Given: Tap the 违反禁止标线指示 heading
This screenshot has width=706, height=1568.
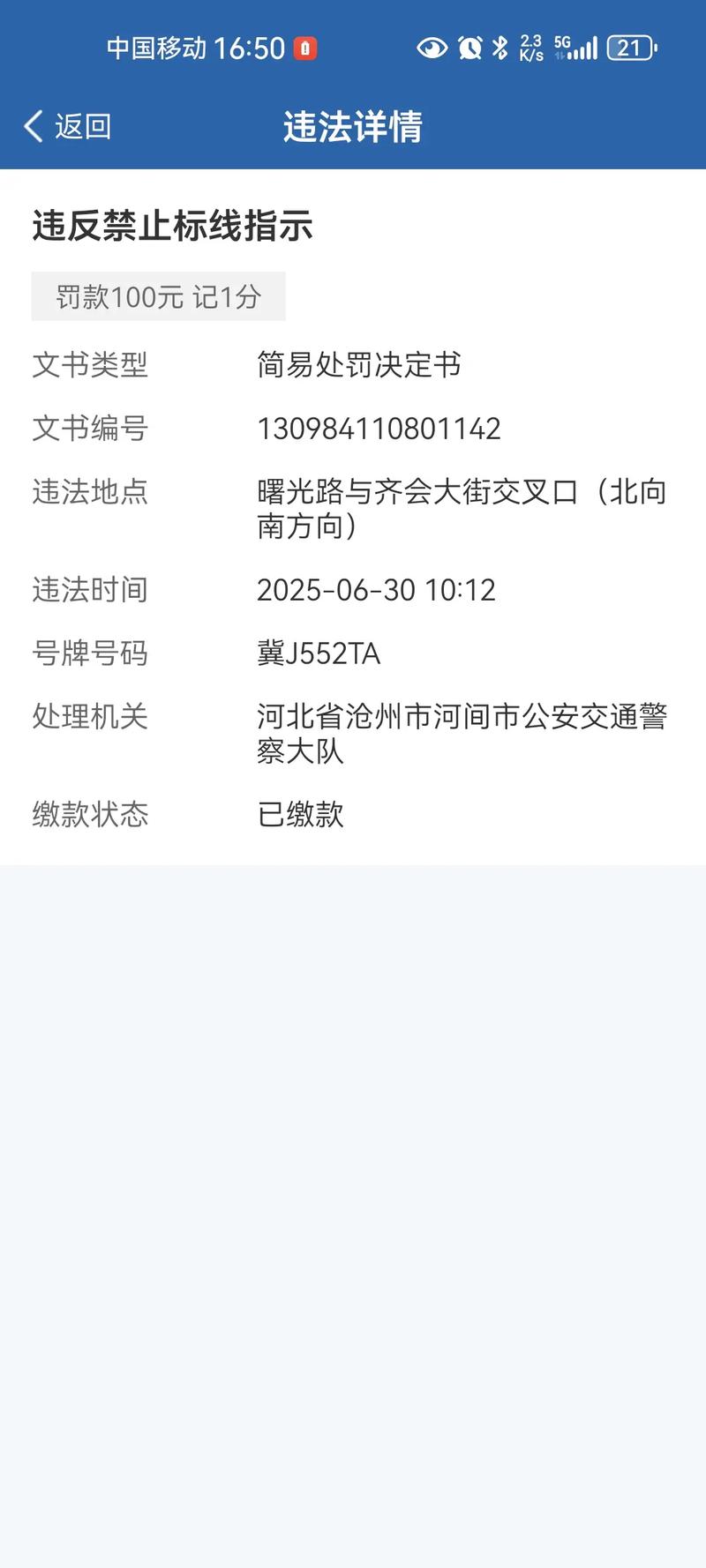Looking at the screenshot, I should click(x=173, y=227).
